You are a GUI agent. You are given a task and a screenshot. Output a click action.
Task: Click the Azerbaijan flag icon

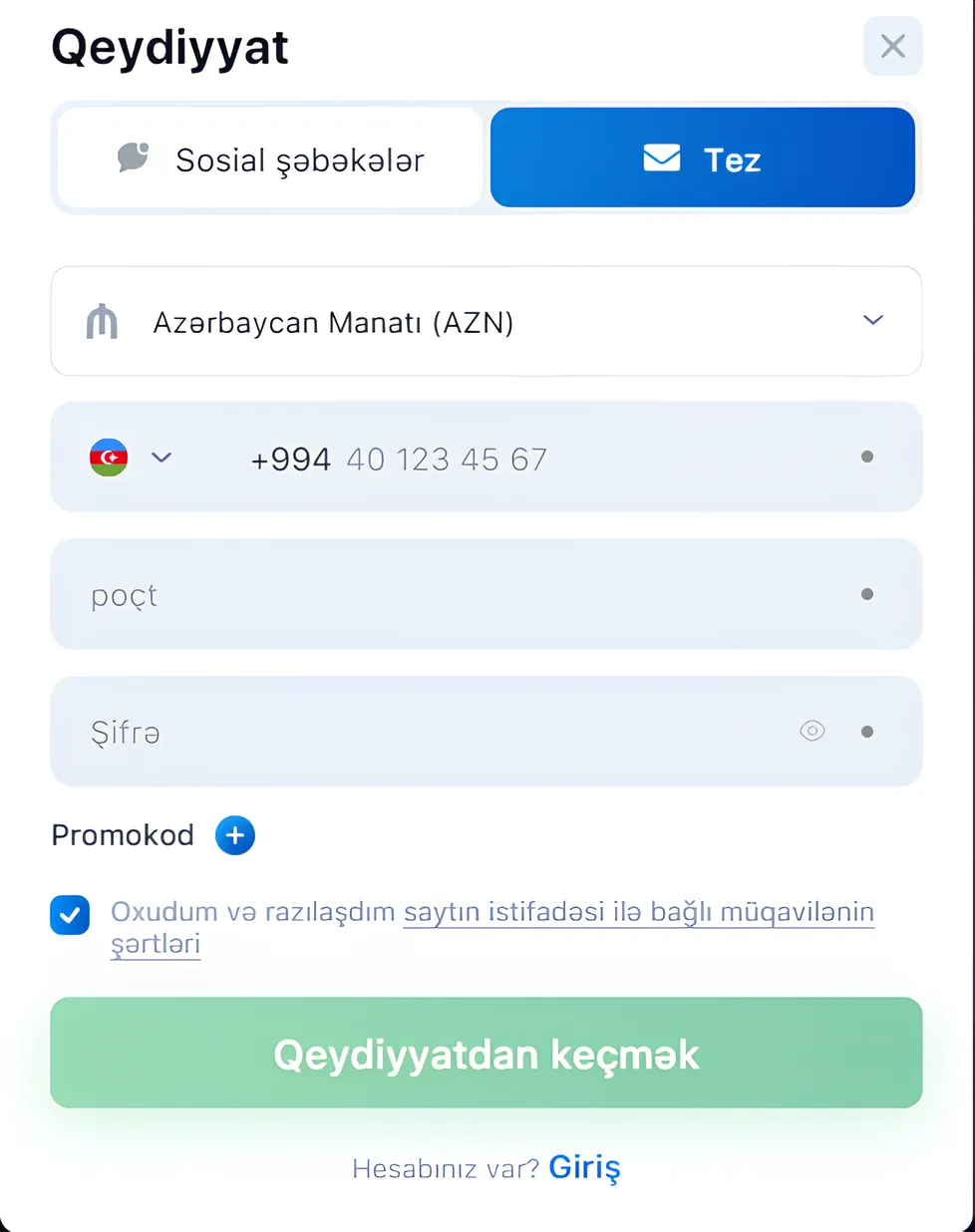108,458
